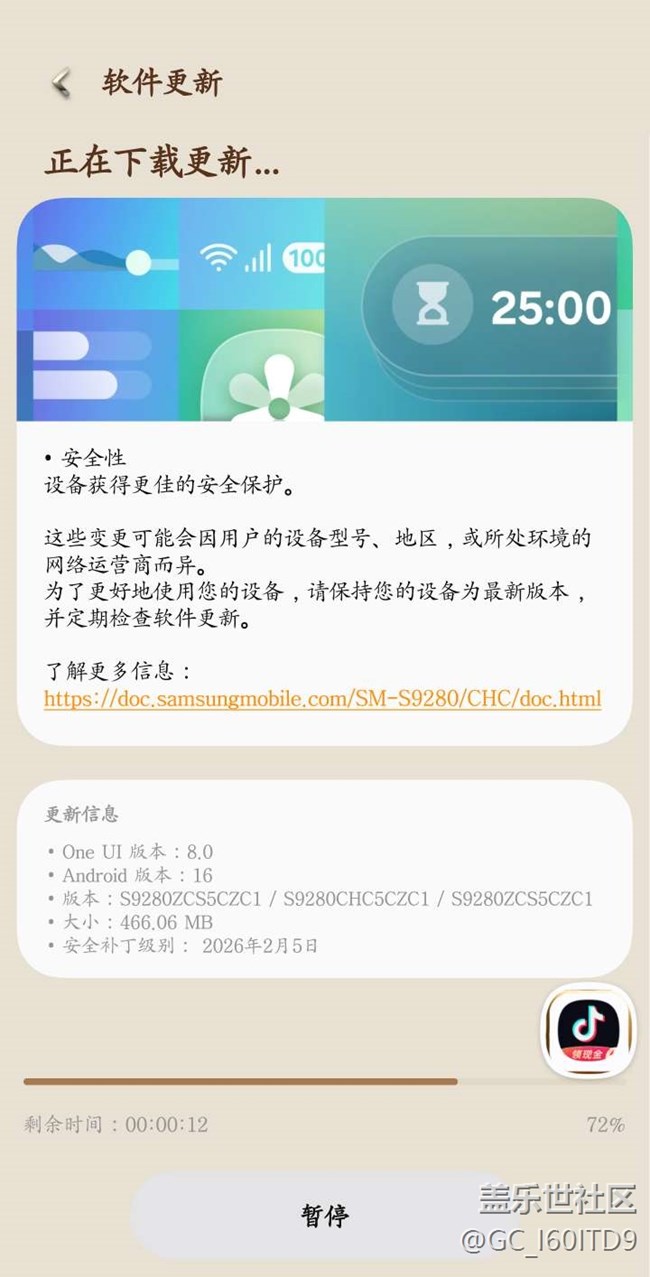650x1277 pixels.
Task: Open the doc.samsungmobile.com info link
Action: 322,698
